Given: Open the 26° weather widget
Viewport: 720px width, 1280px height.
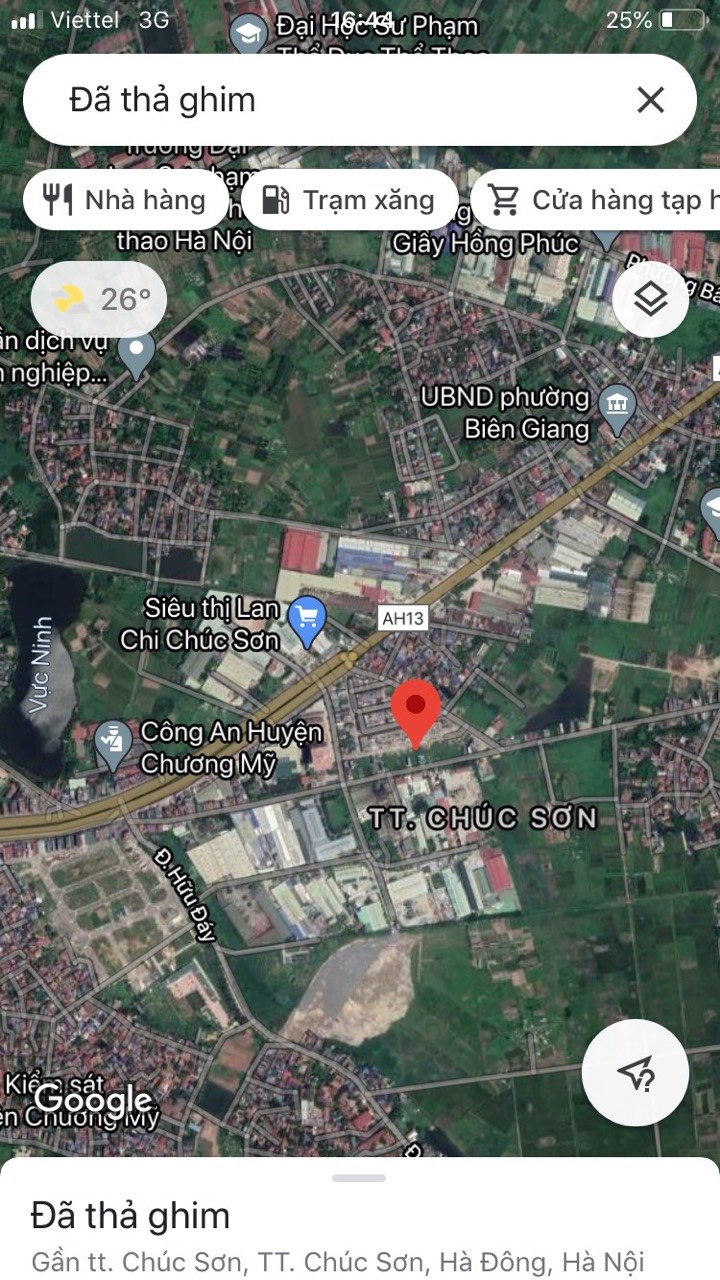Looking at the screenshot, I should point(99,299).
